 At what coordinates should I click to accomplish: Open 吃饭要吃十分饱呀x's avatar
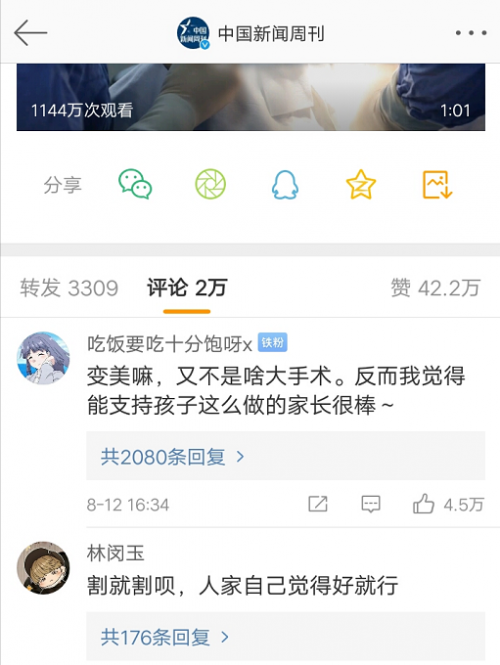pos(43,358)
